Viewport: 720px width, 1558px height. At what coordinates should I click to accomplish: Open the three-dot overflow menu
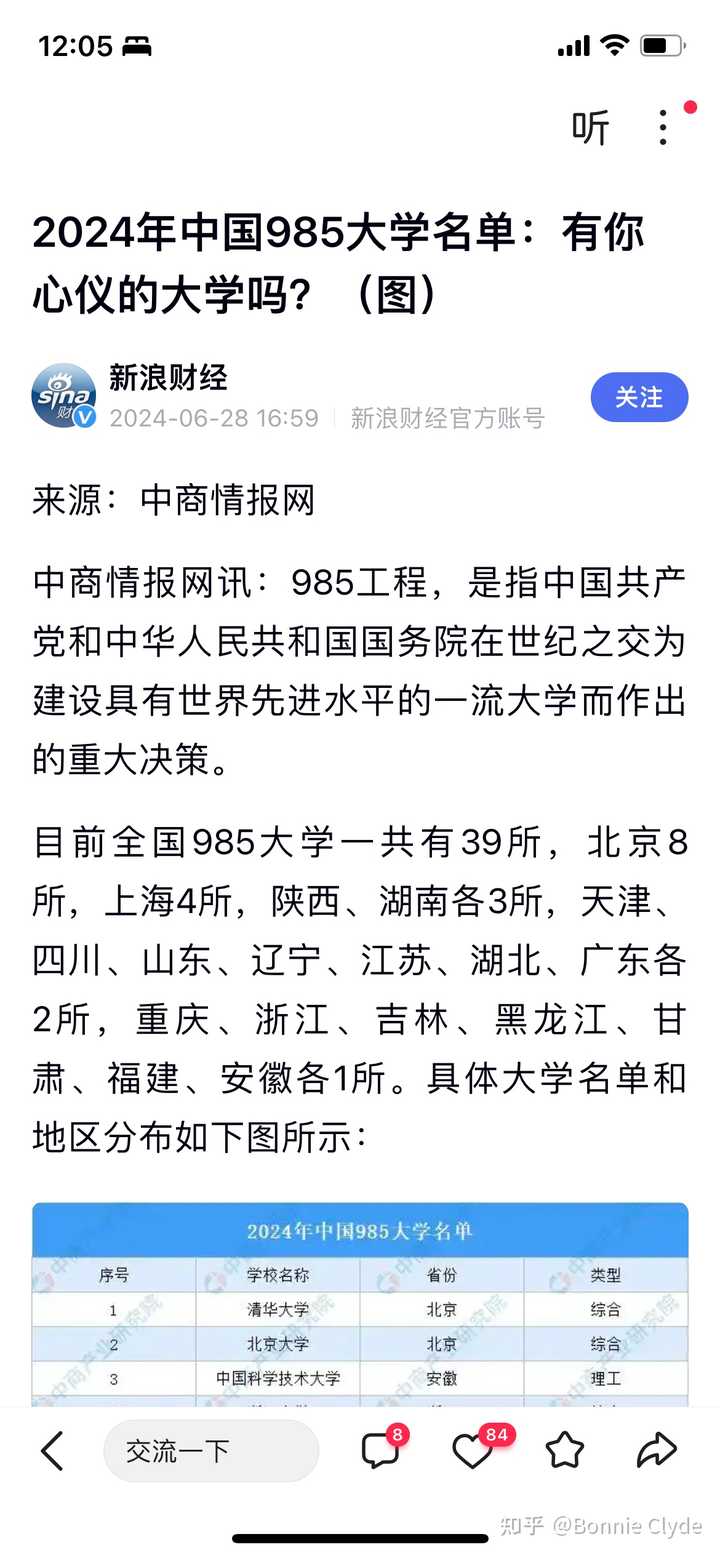663,127
